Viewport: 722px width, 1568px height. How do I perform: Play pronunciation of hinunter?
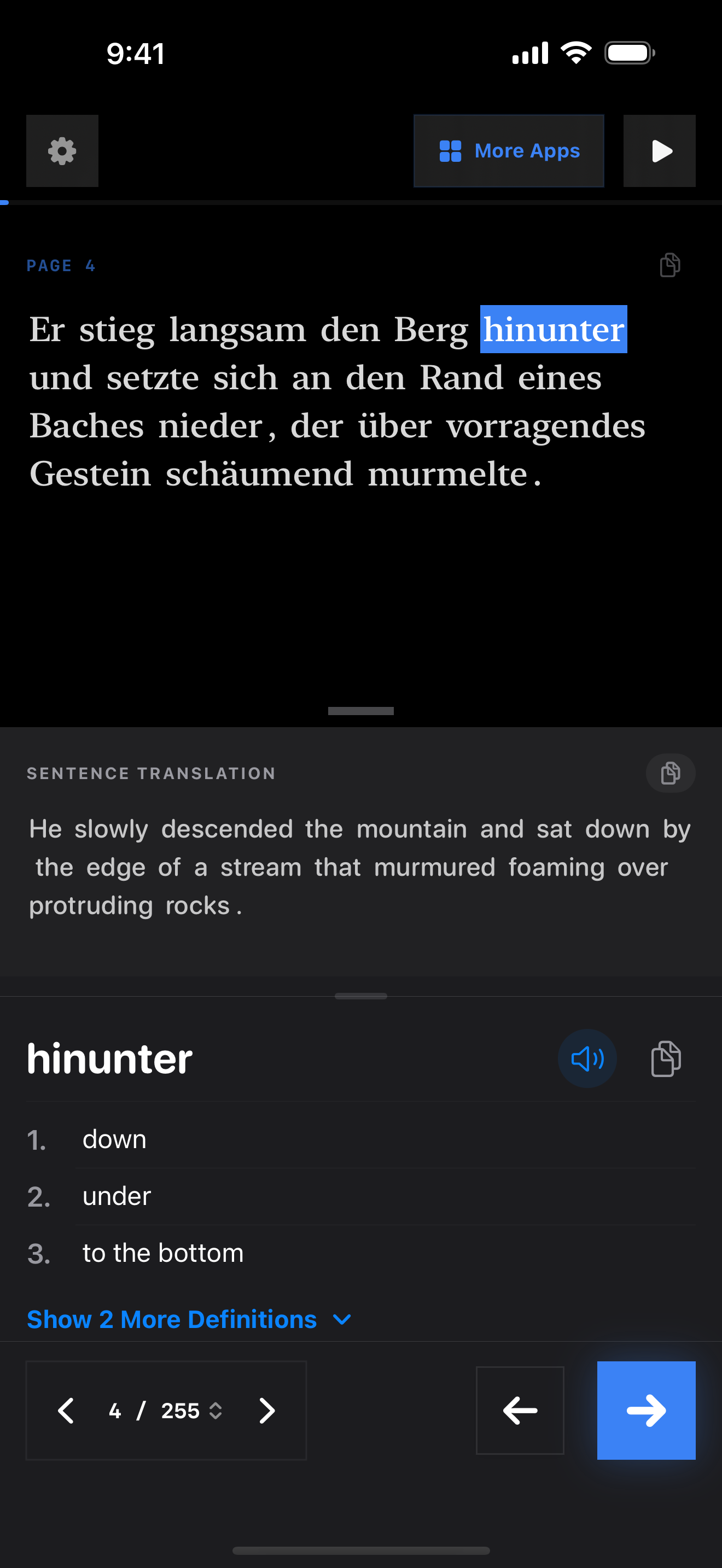pos(587,1058)
